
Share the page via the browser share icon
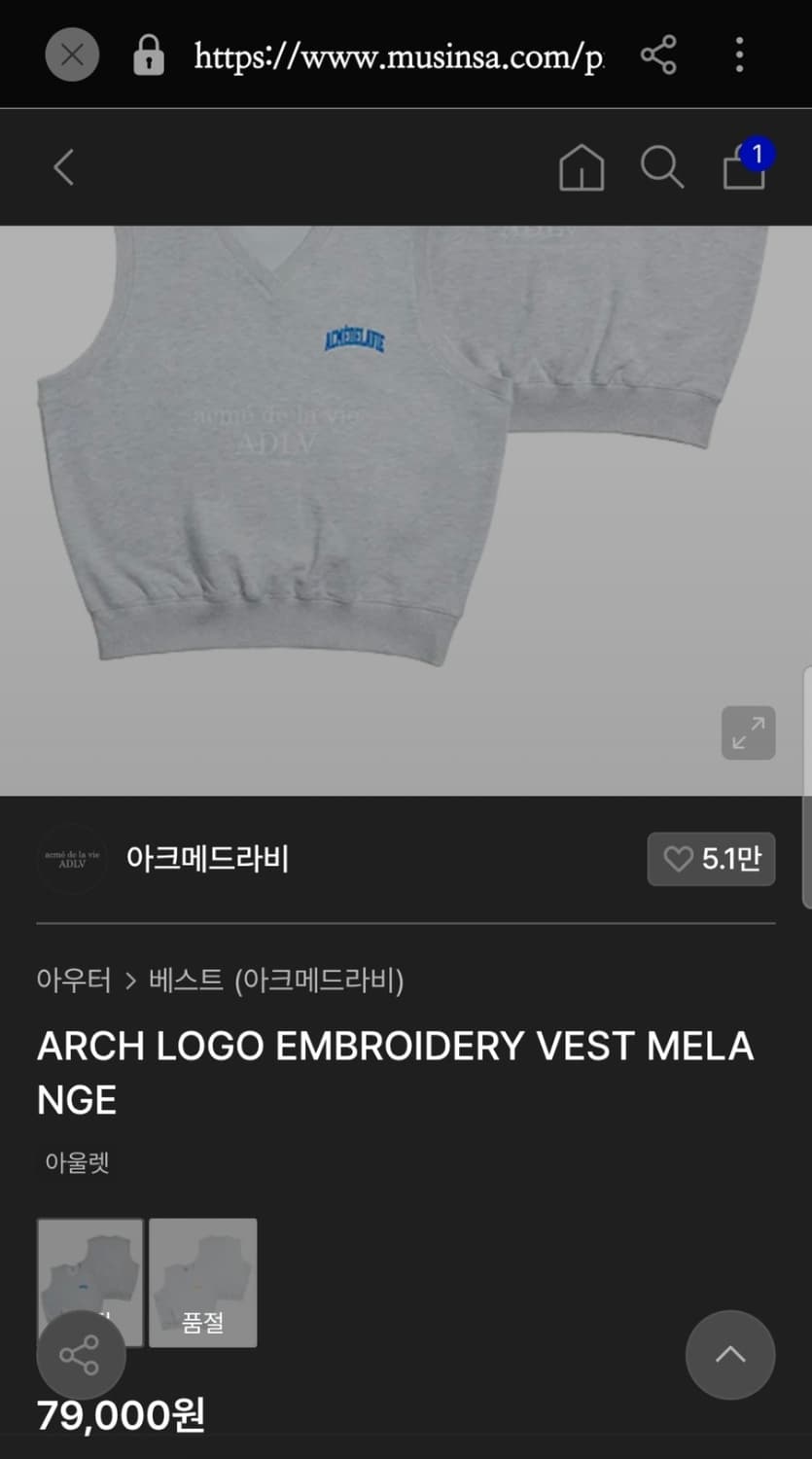pos(659,55)
